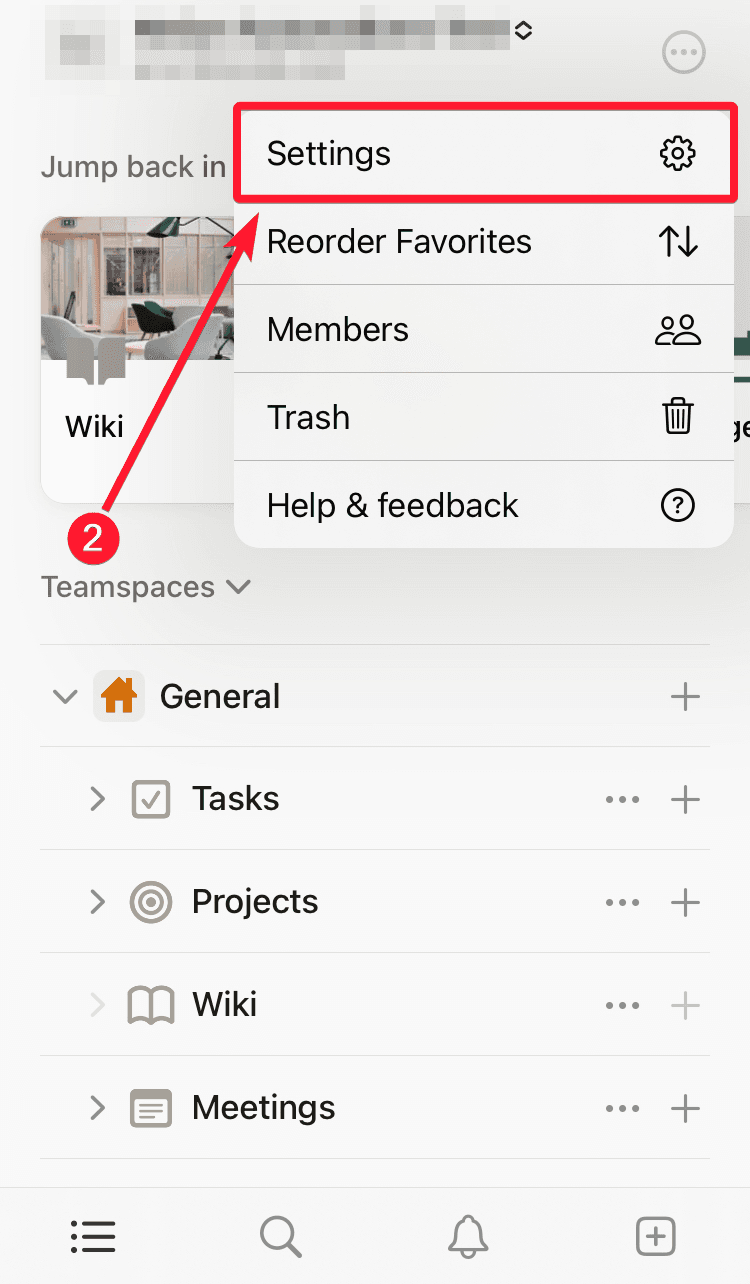Open the three-dot options for Tasks

click(622, 800)
